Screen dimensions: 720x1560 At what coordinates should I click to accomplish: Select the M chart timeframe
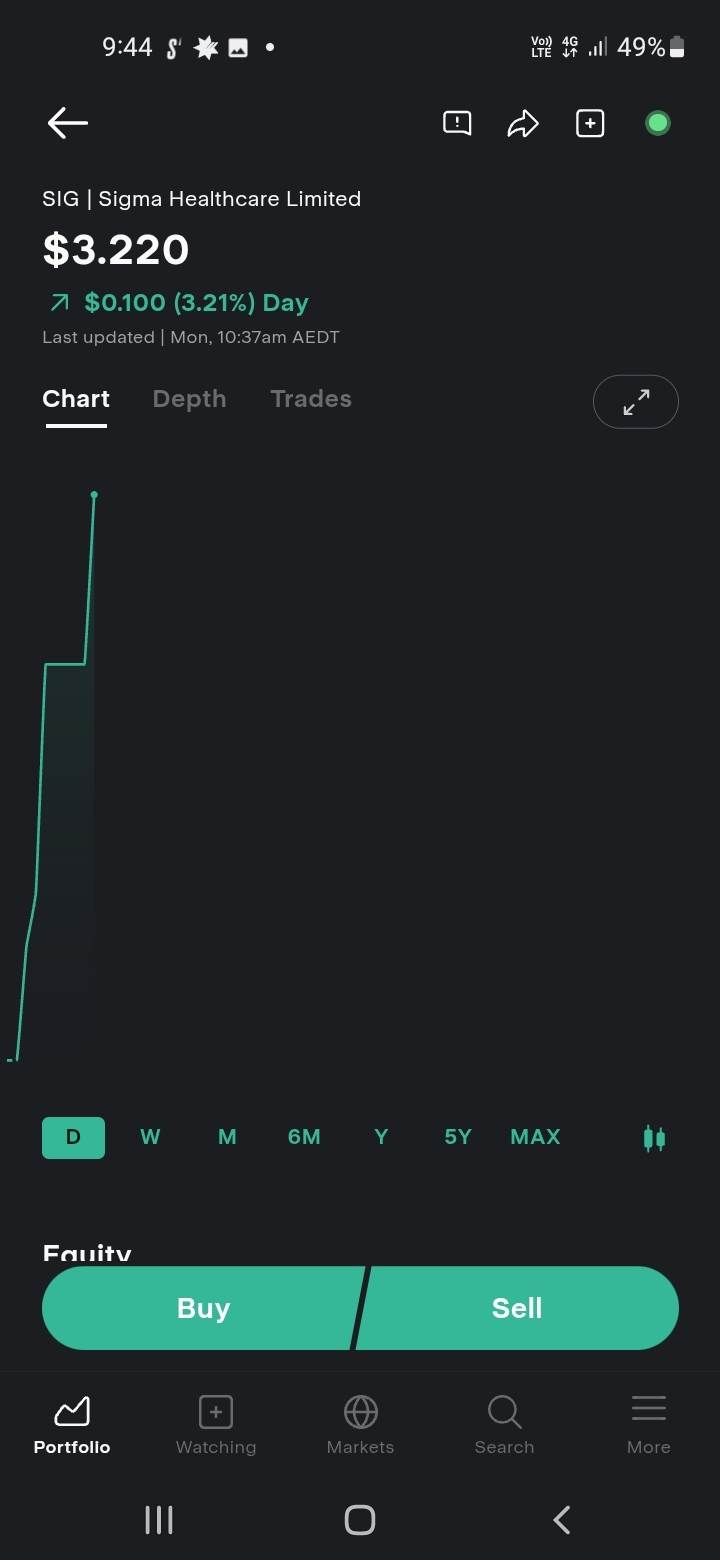227,1137
